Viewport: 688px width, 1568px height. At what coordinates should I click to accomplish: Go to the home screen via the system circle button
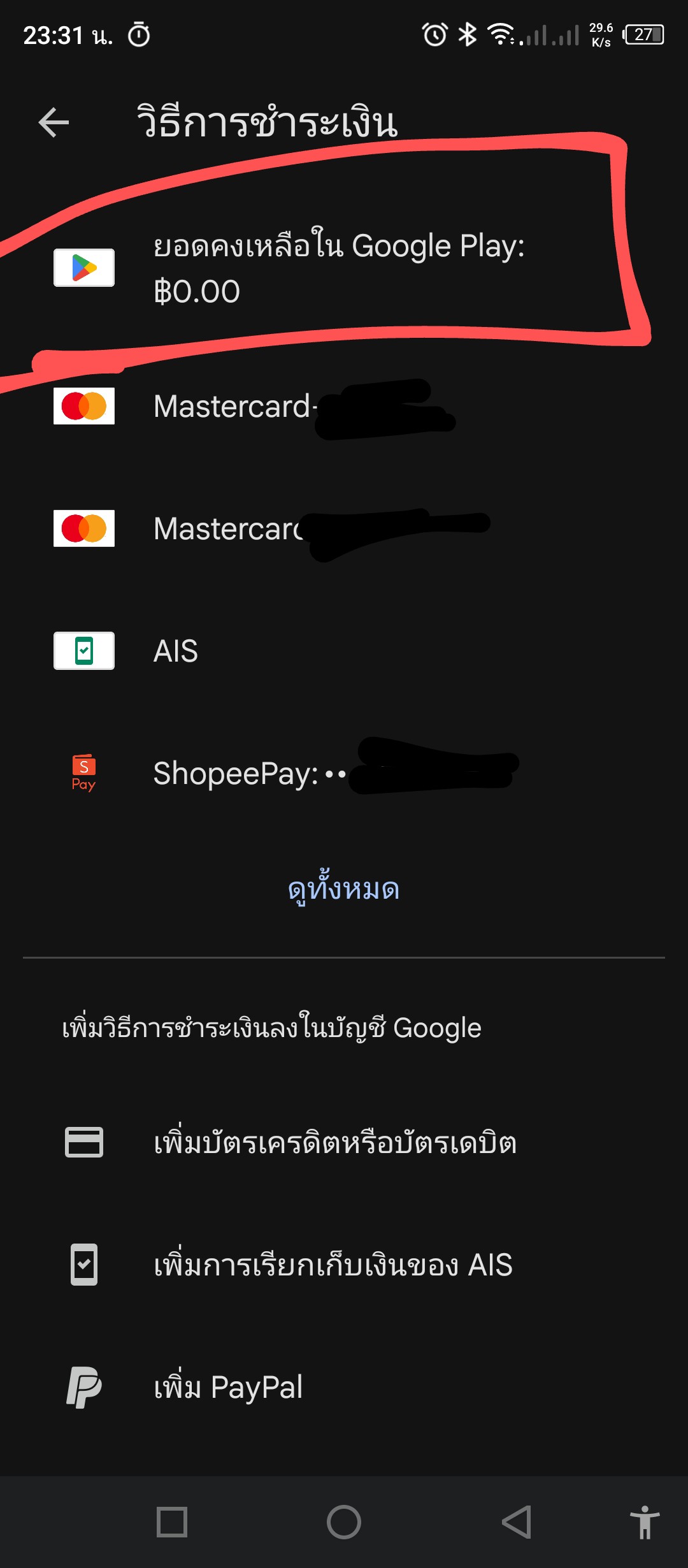tap(344, 1522)
